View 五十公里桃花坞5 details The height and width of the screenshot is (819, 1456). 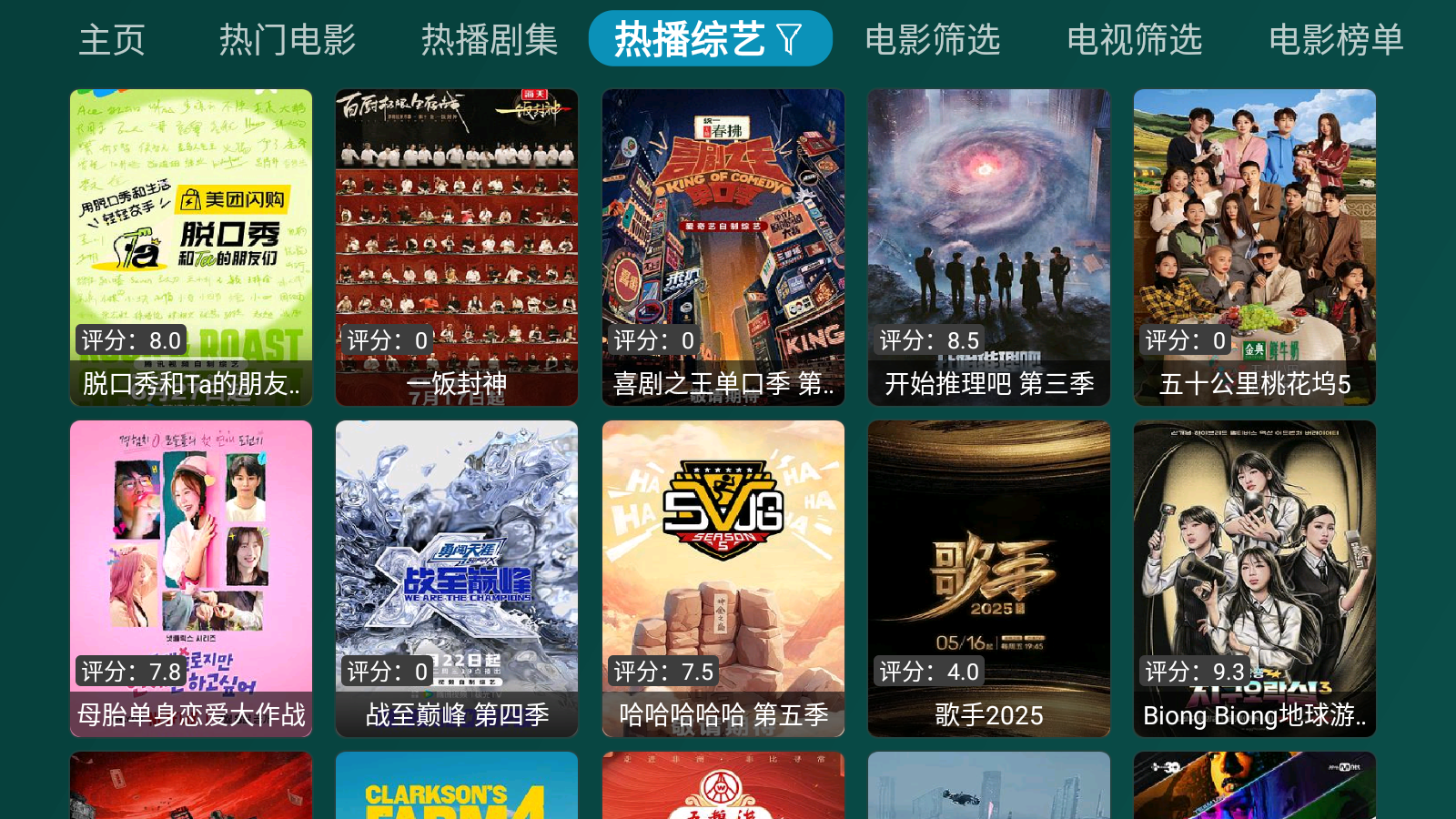(1255, 247)
